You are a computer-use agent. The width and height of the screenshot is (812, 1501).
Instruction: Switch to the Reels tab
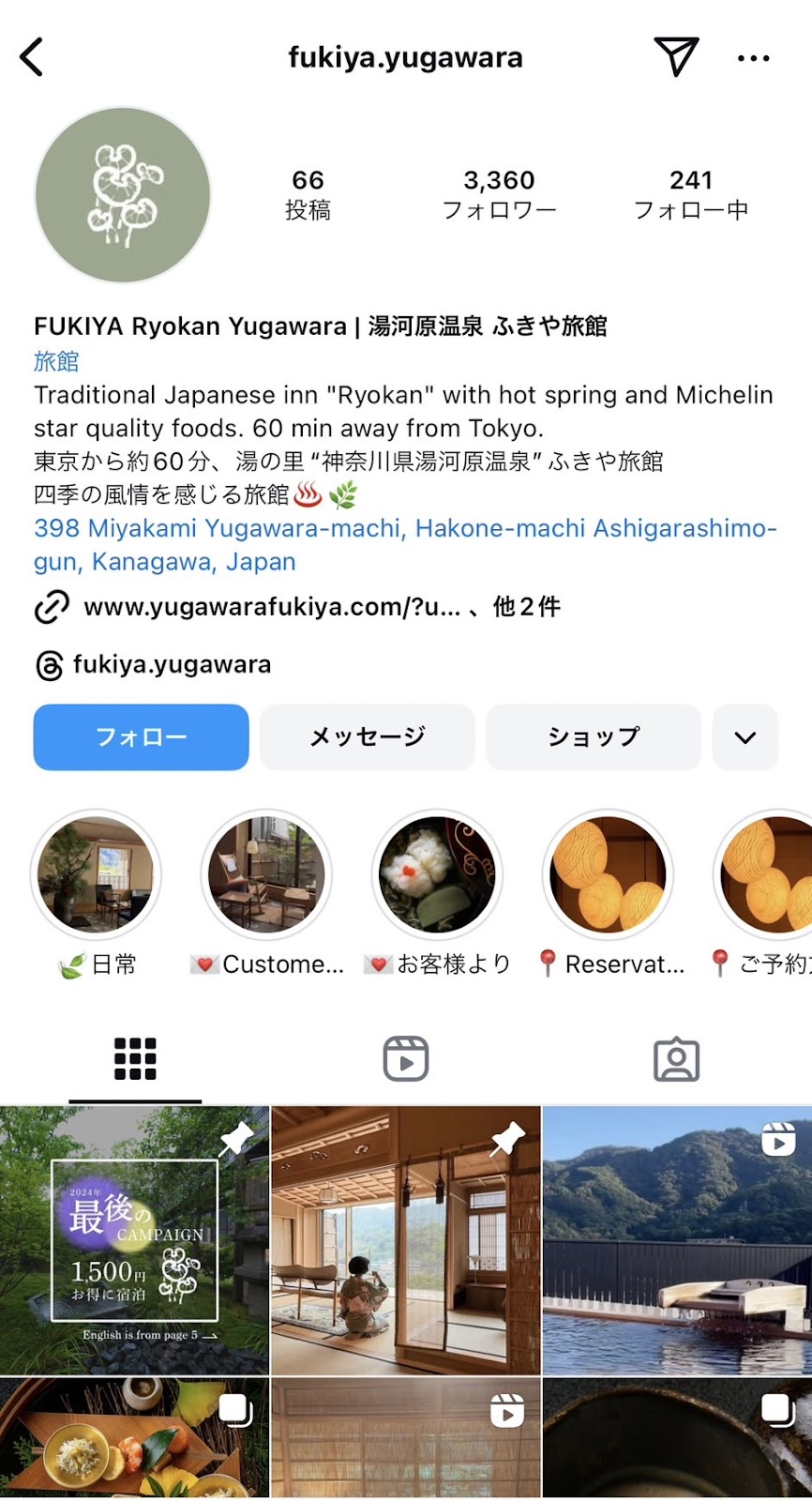point(406,1059)
